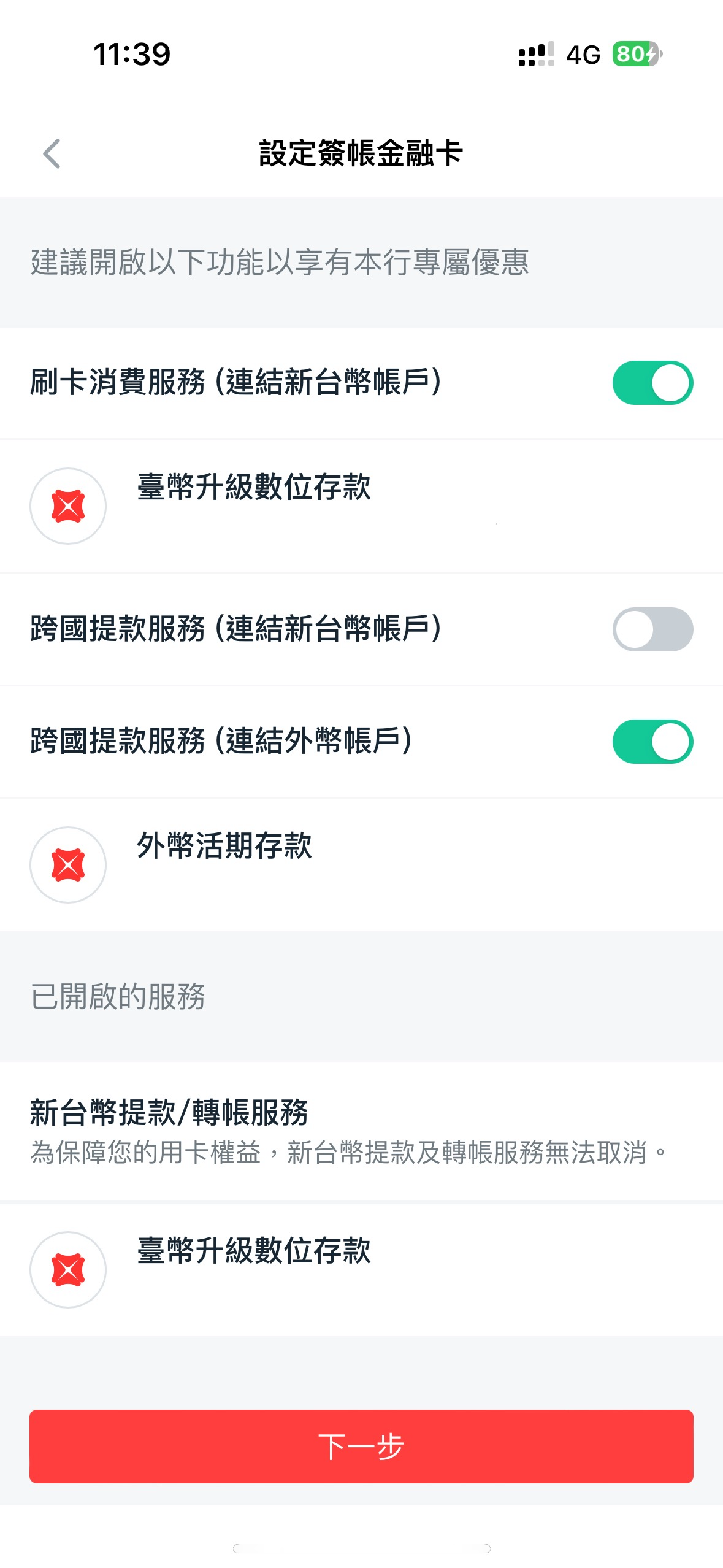The width and height of the screenshot is (723, 1568).
Task: Enable 跨國提款服務 (連結新台幣帳戶) switch
Action: (652, 629)
